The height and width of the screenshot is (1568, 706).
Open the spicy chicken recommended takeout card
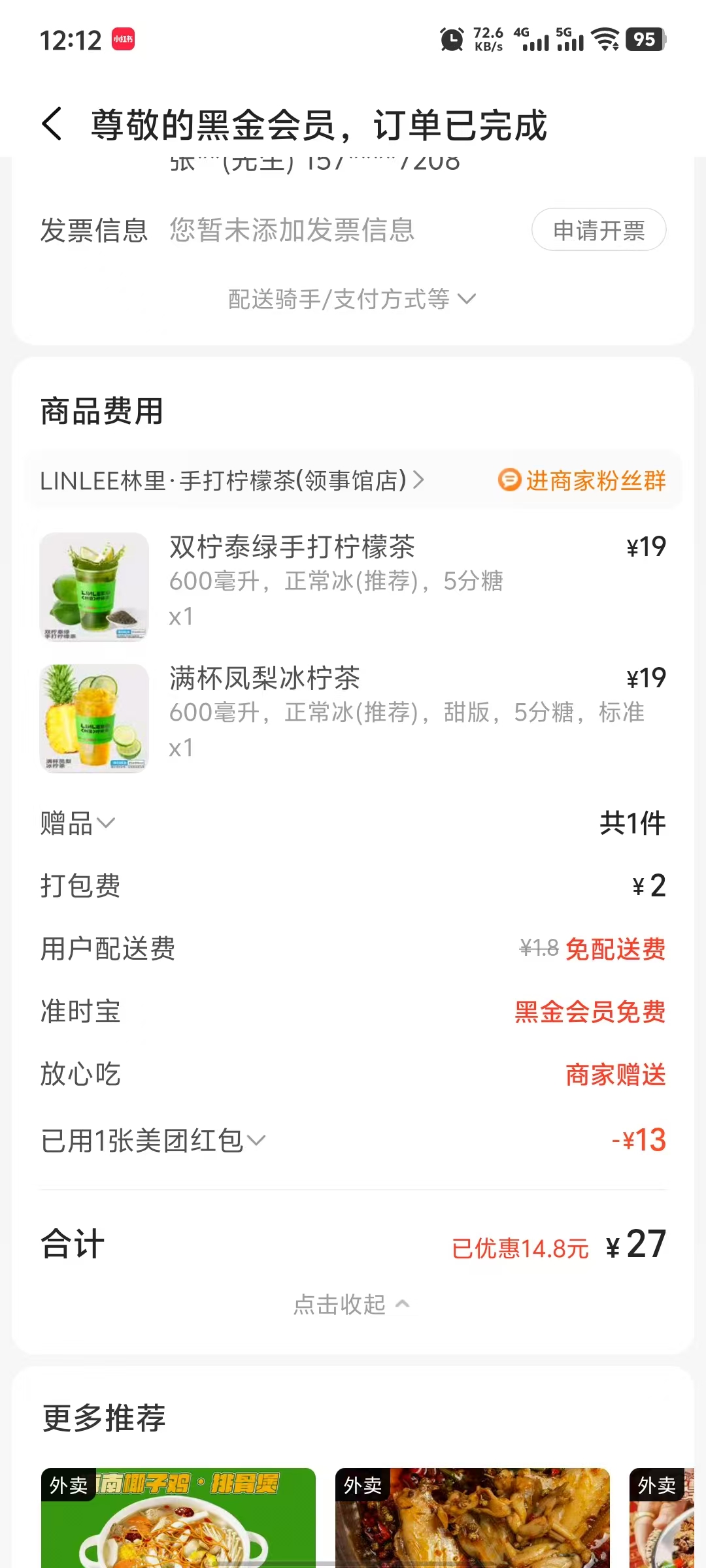coord(472,1517)
